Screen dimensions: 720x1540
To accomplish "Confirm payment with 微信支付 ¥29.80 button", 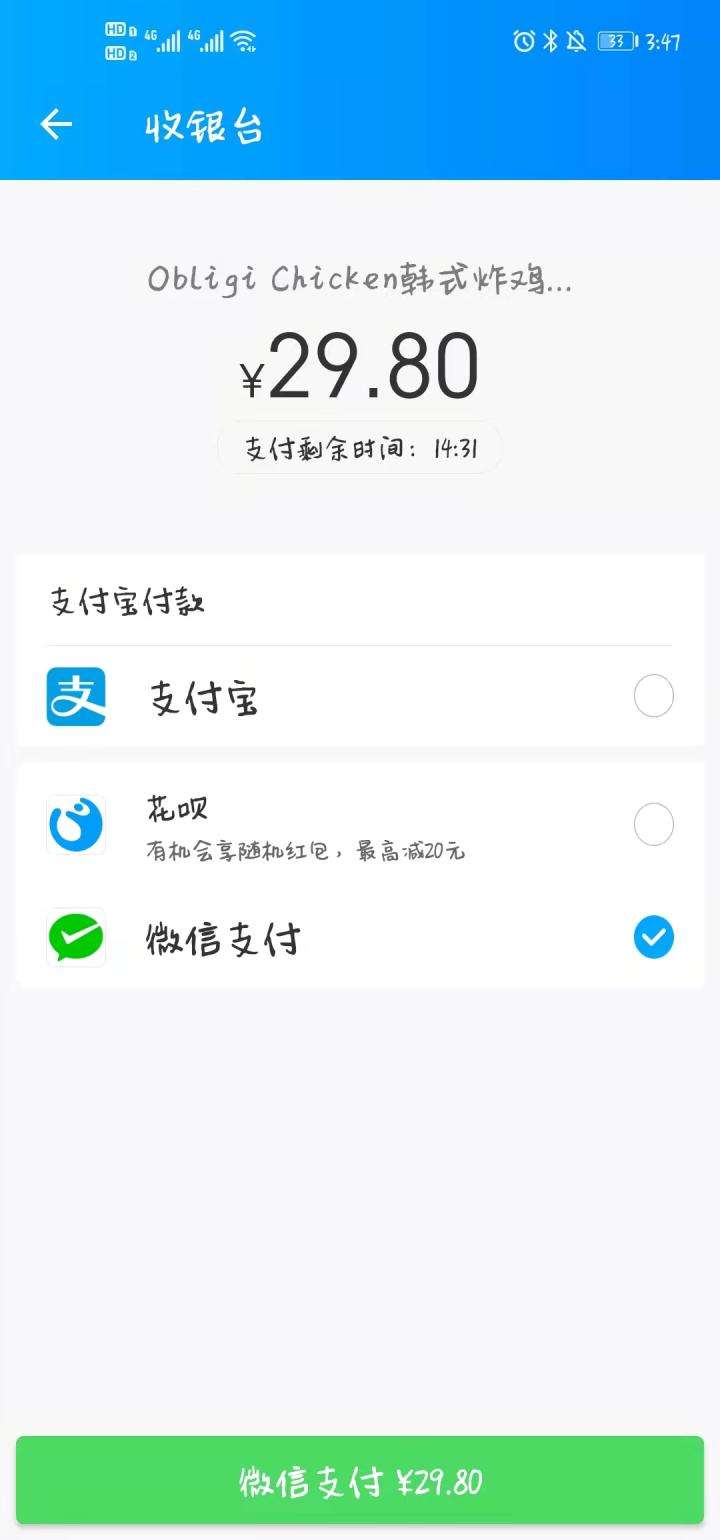I will point(360,1481).
